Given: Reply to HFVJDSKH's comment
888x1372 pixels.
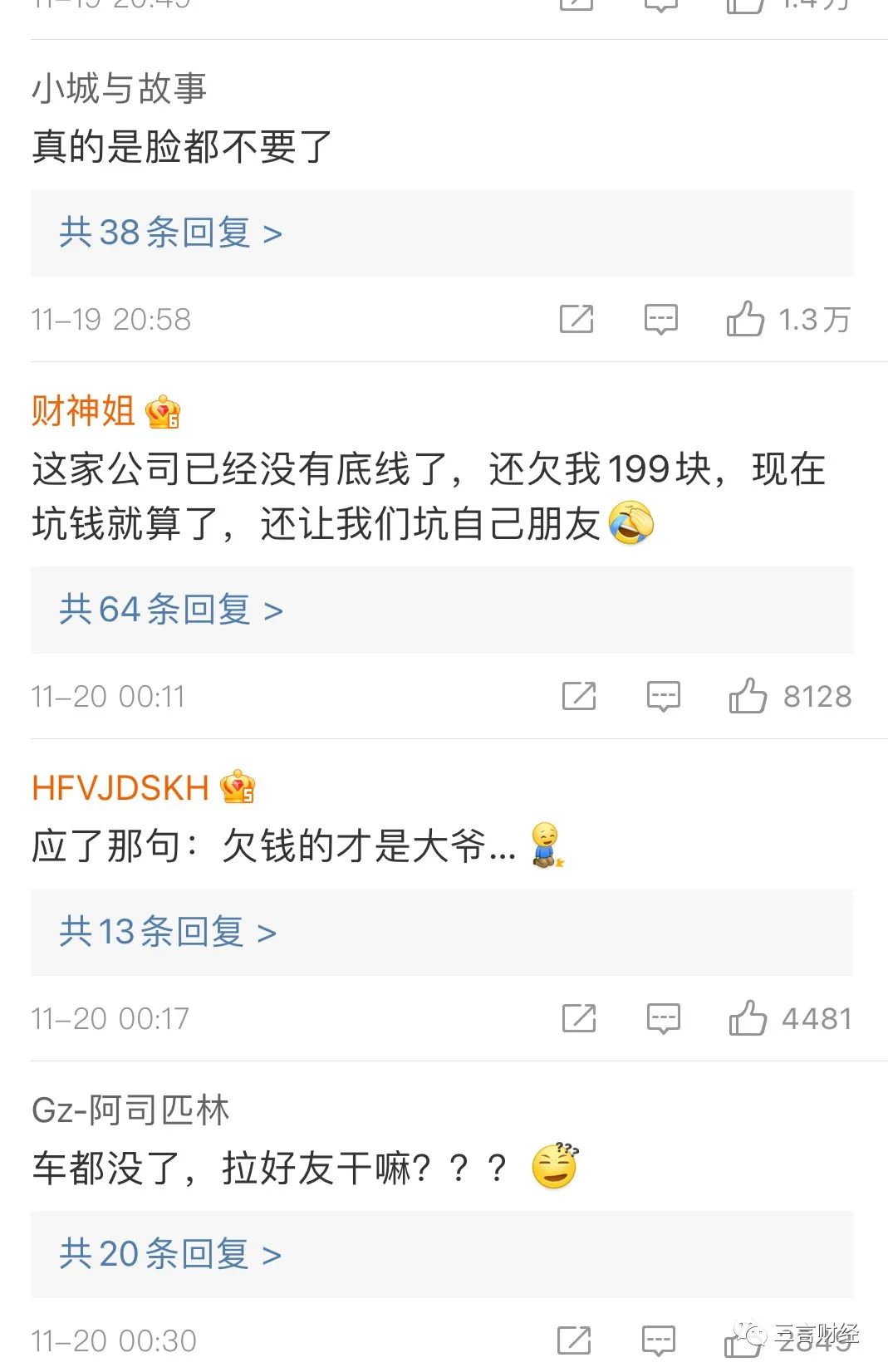Looking at the screenshot, I should click(x=663, y=1018).
